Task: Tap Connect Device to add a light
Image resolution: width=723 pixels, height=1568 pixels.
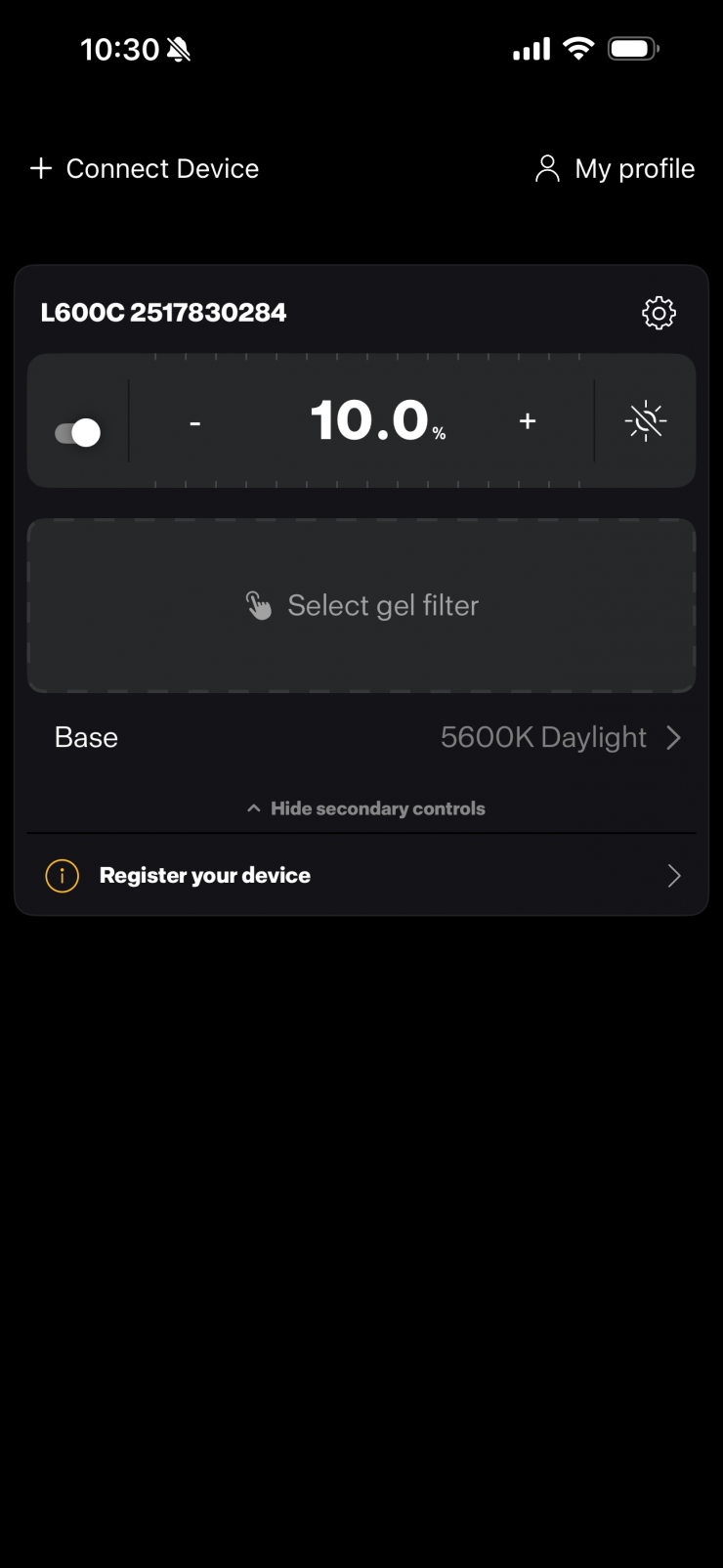Action: click(x=145, y=169)
